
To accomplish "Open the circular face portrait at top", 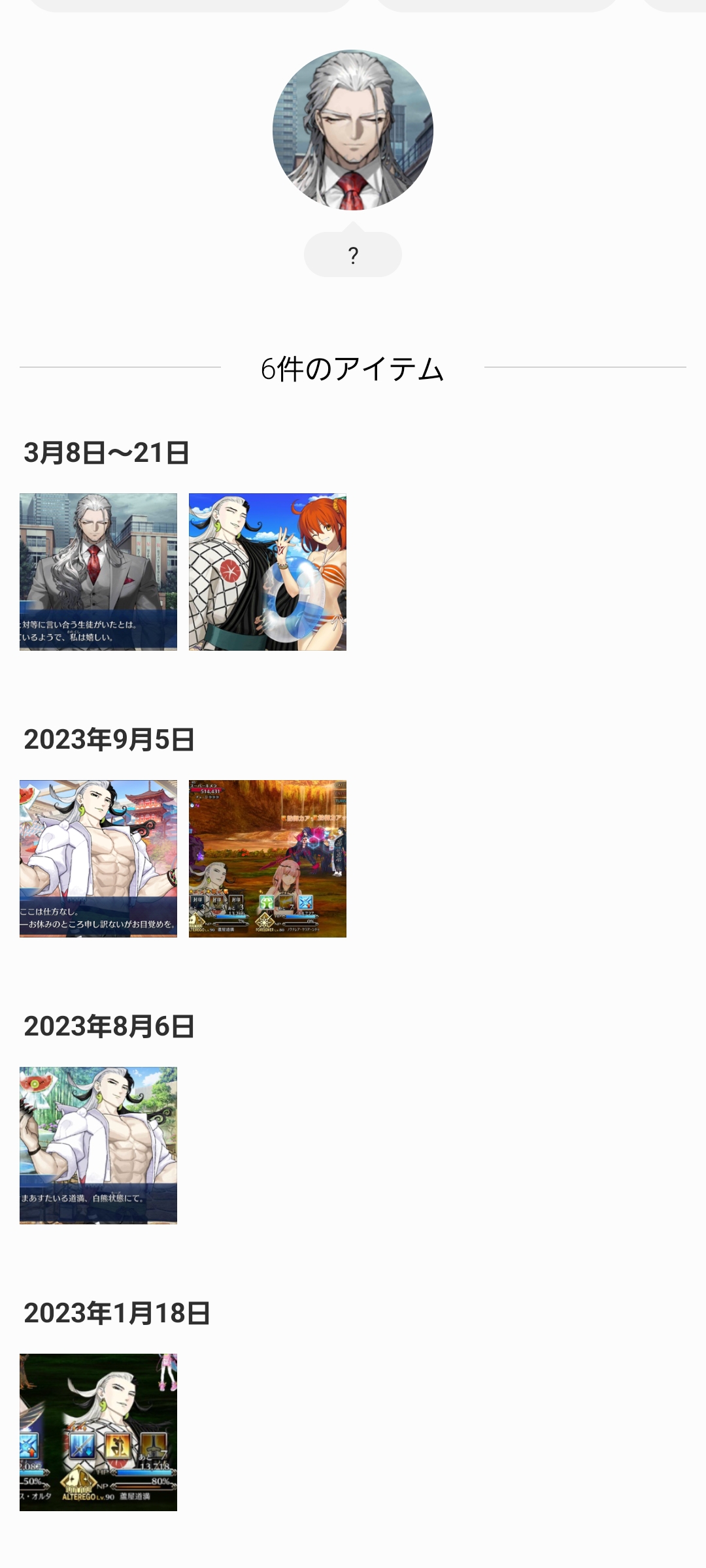I will [x=352, y=130].
